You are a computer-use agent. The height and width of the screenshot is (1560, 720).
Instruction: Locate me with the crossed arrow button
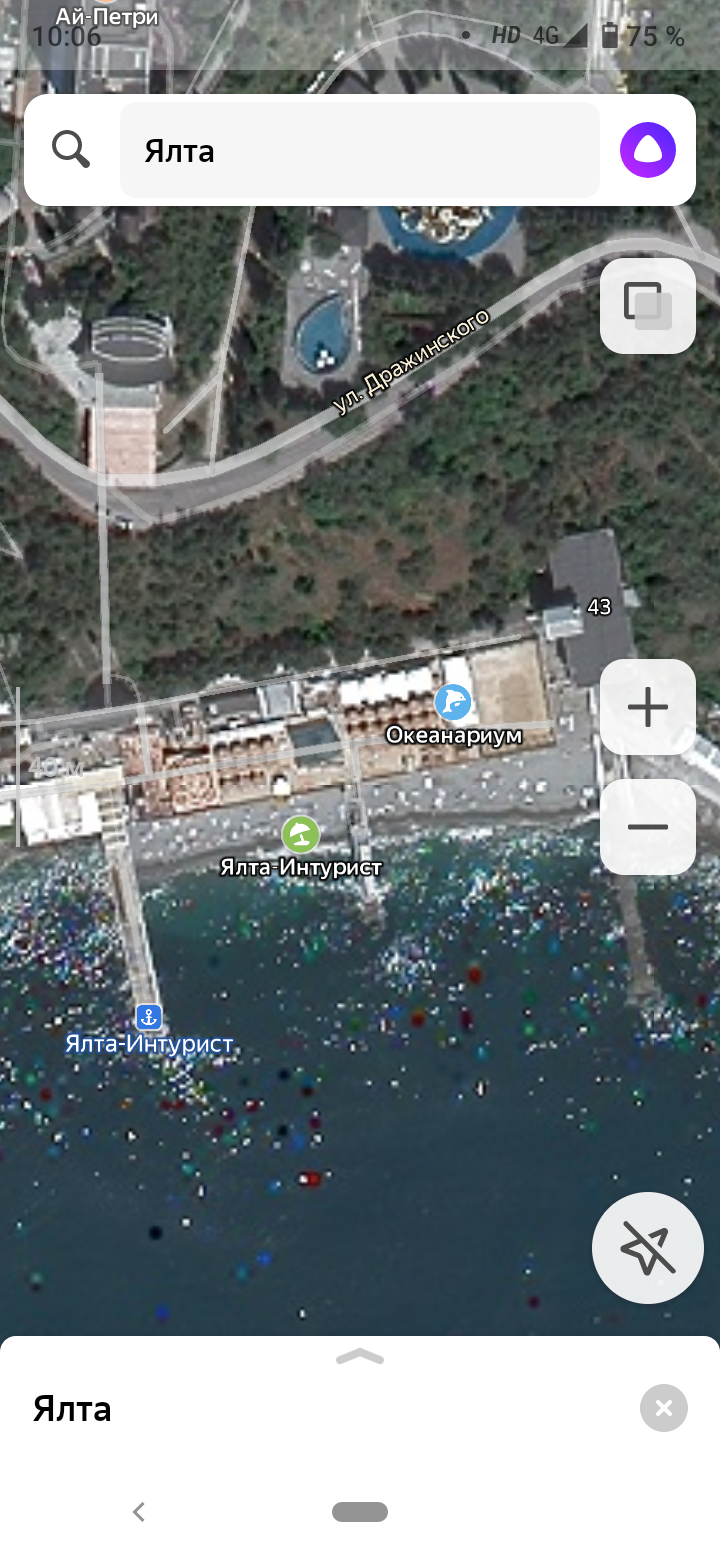tap(648, 1247)
